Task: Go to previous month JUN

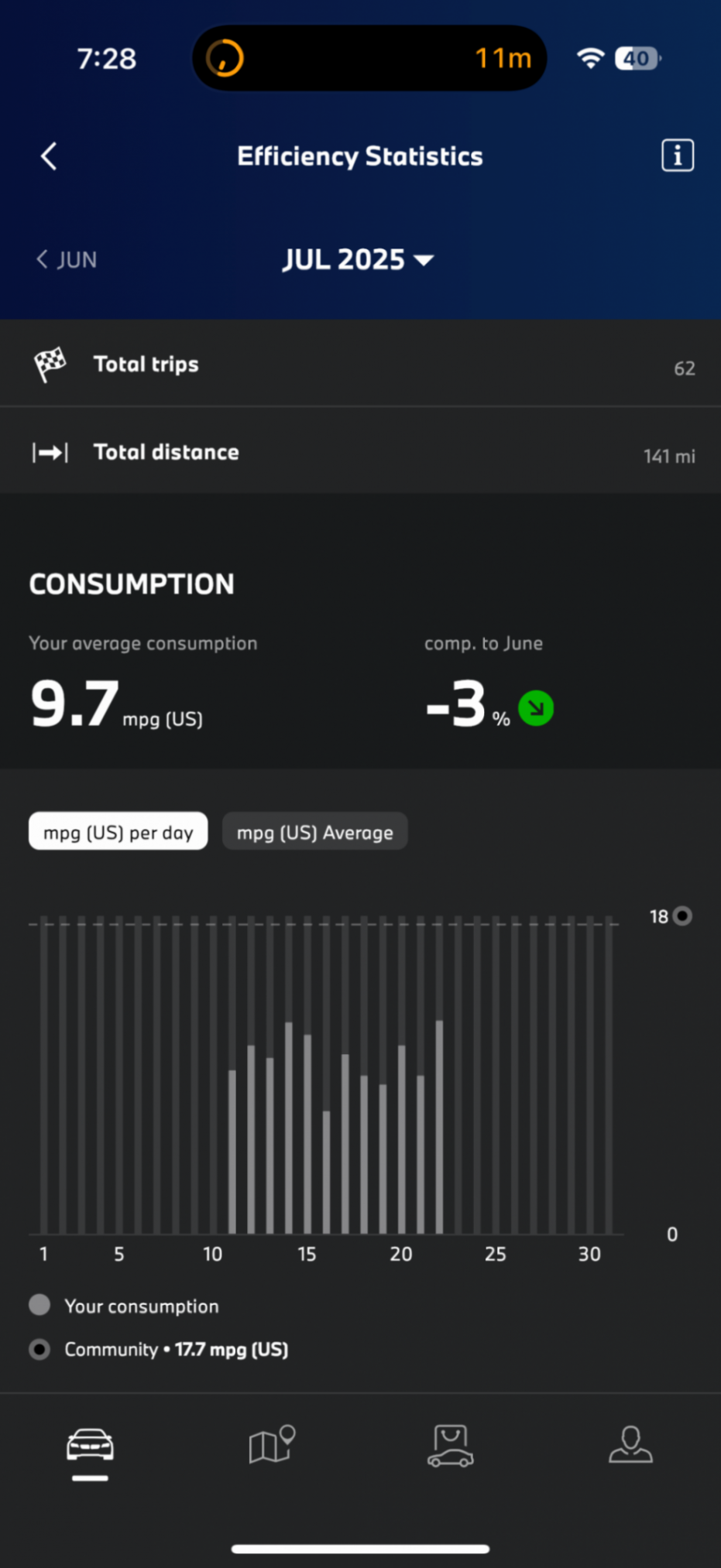Action: 67,260
